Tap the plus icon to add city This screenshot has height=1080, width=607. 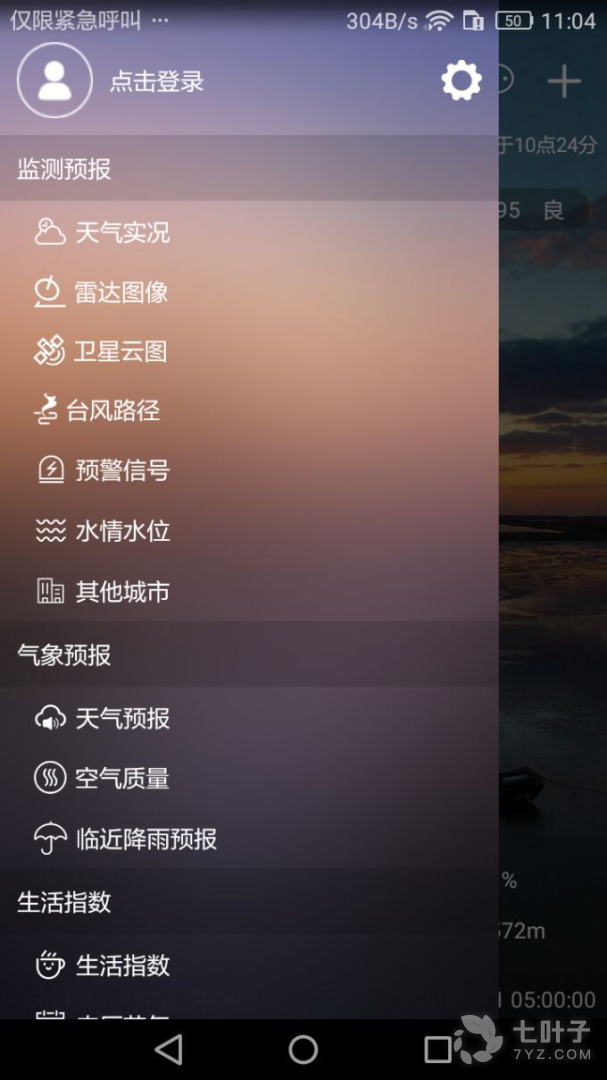pyautogui.click(x=564, y=81)
